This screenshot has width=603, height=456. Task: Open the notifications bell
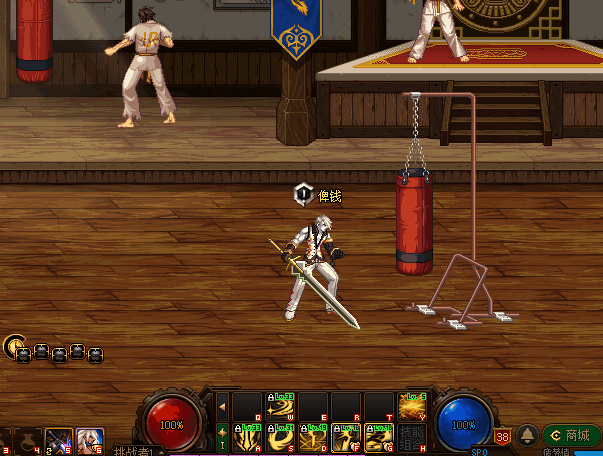[528, 434]
